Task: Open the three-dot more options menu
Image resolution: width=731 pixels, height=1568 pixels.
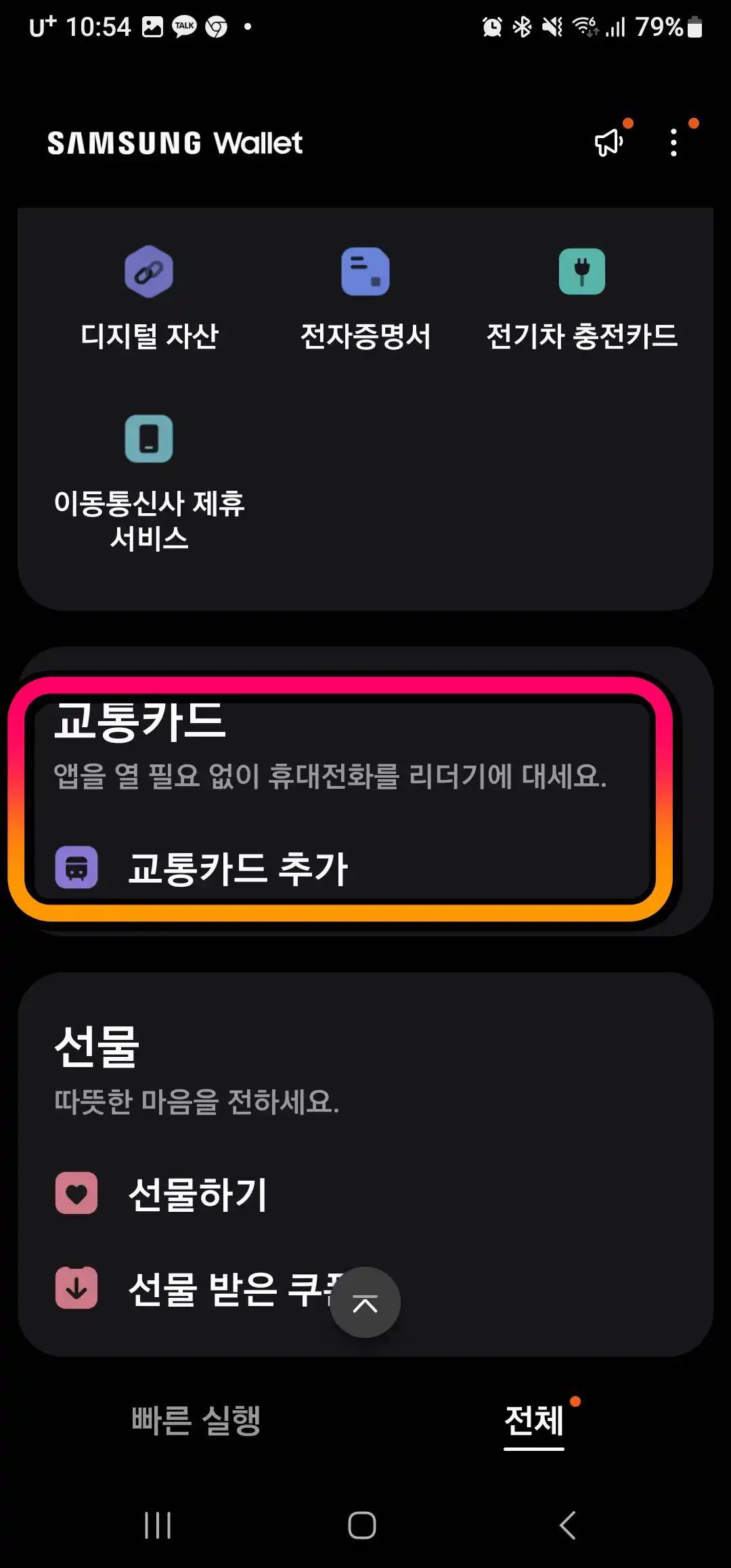Action: point(673,142)
